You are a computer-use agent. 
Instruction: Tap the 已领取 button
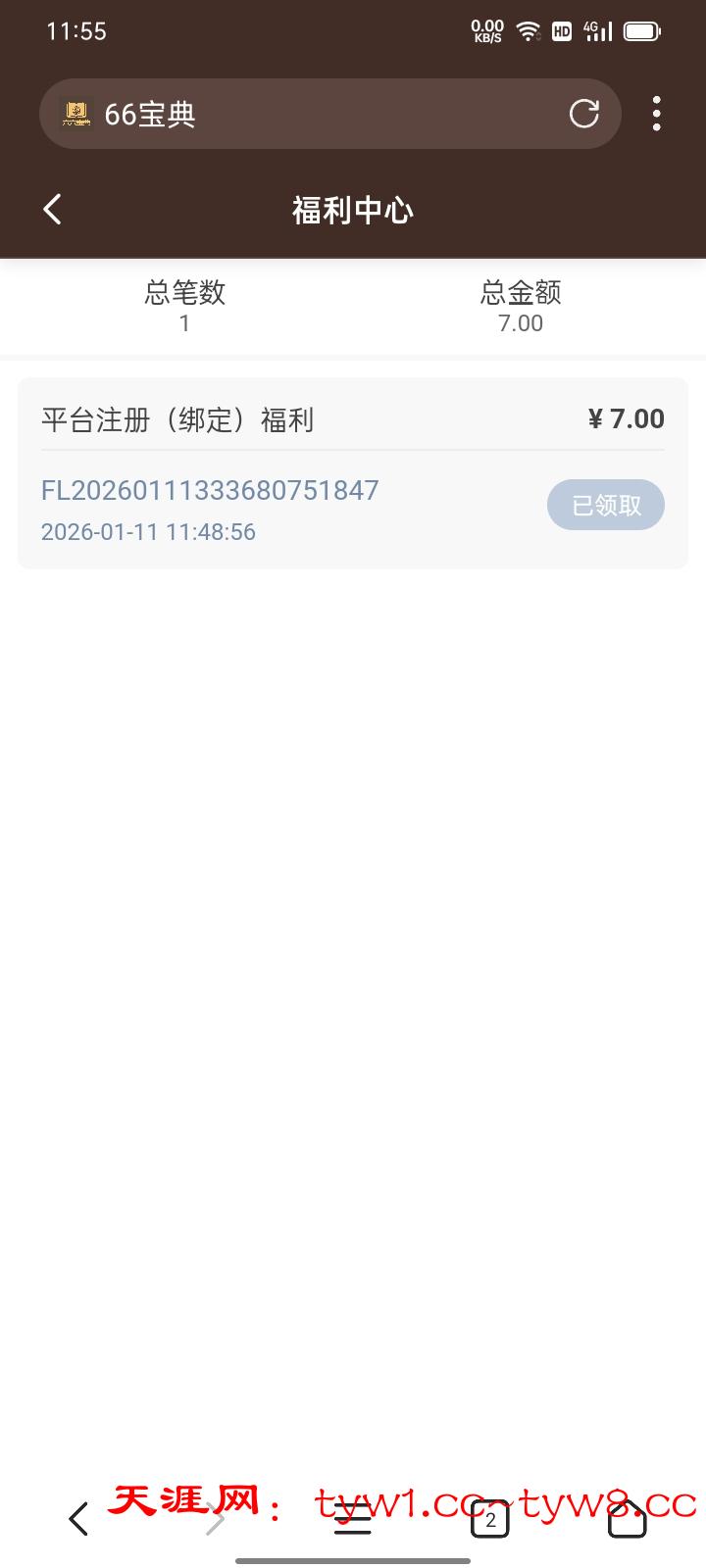pyautogui.click(x=605, y=505)
